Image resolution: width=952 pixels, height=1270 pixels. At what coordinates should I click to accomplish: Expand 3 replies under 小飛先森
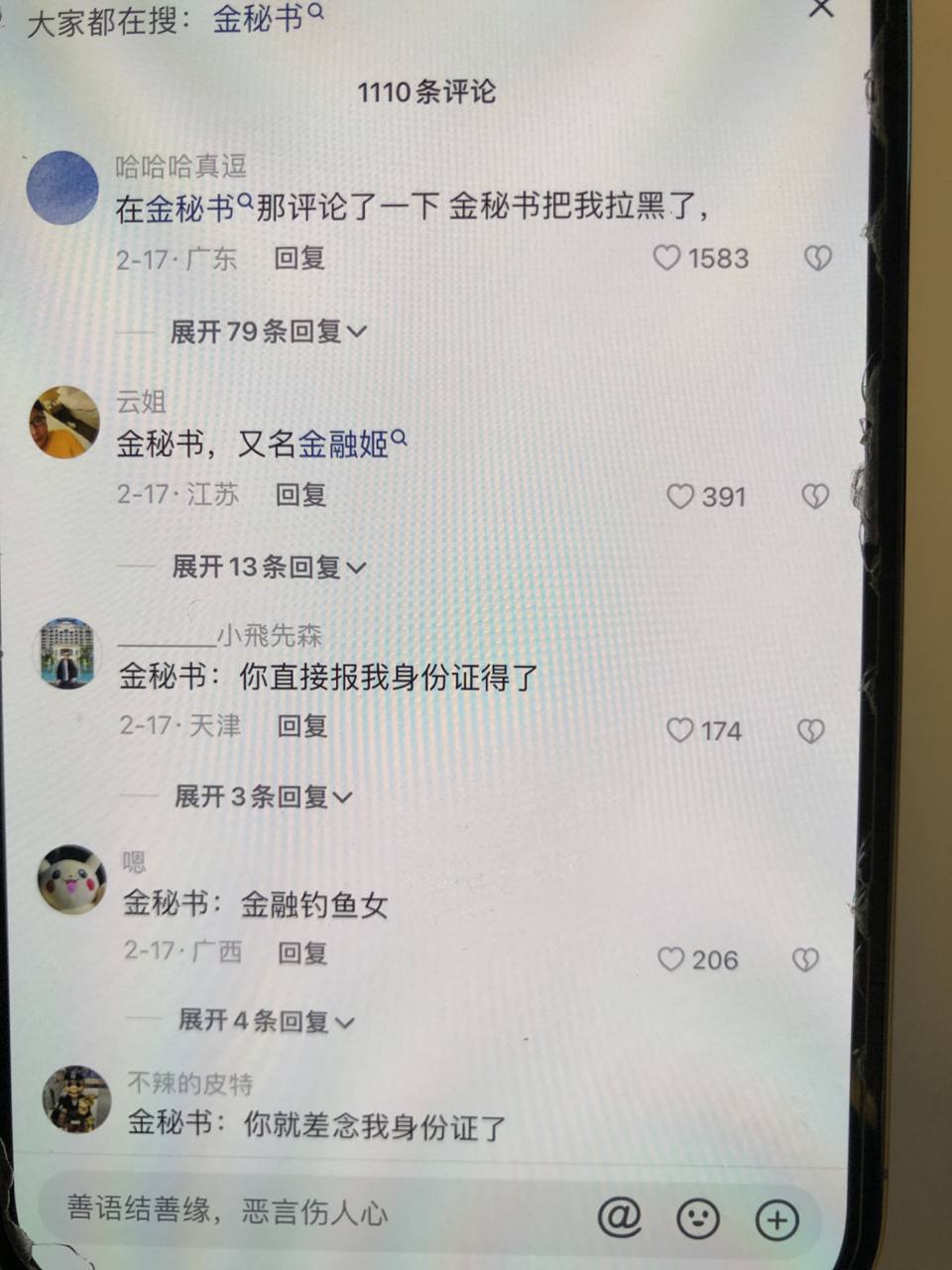tap(263, 796)
